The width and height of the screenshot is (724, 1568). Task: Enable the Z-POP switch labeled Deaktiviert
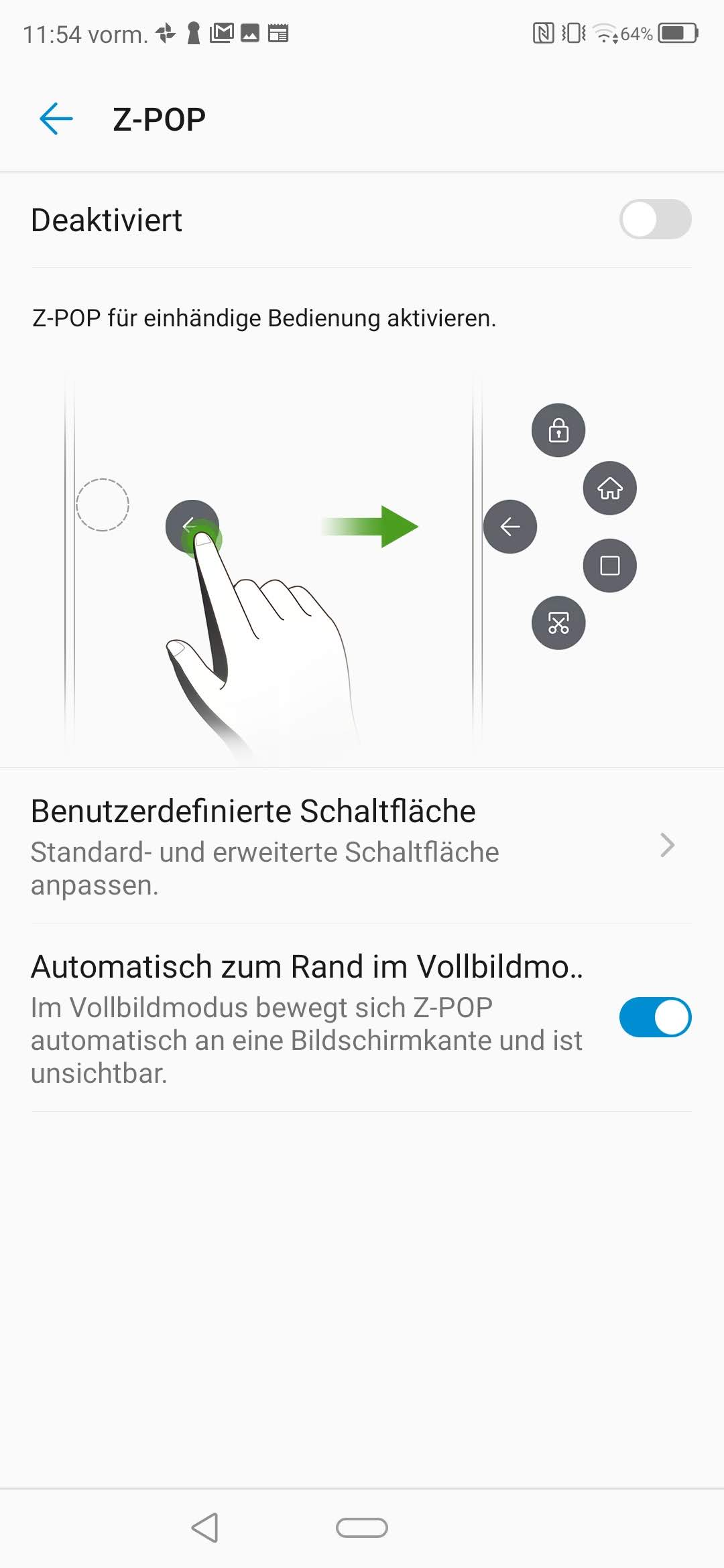pos(655,220)
